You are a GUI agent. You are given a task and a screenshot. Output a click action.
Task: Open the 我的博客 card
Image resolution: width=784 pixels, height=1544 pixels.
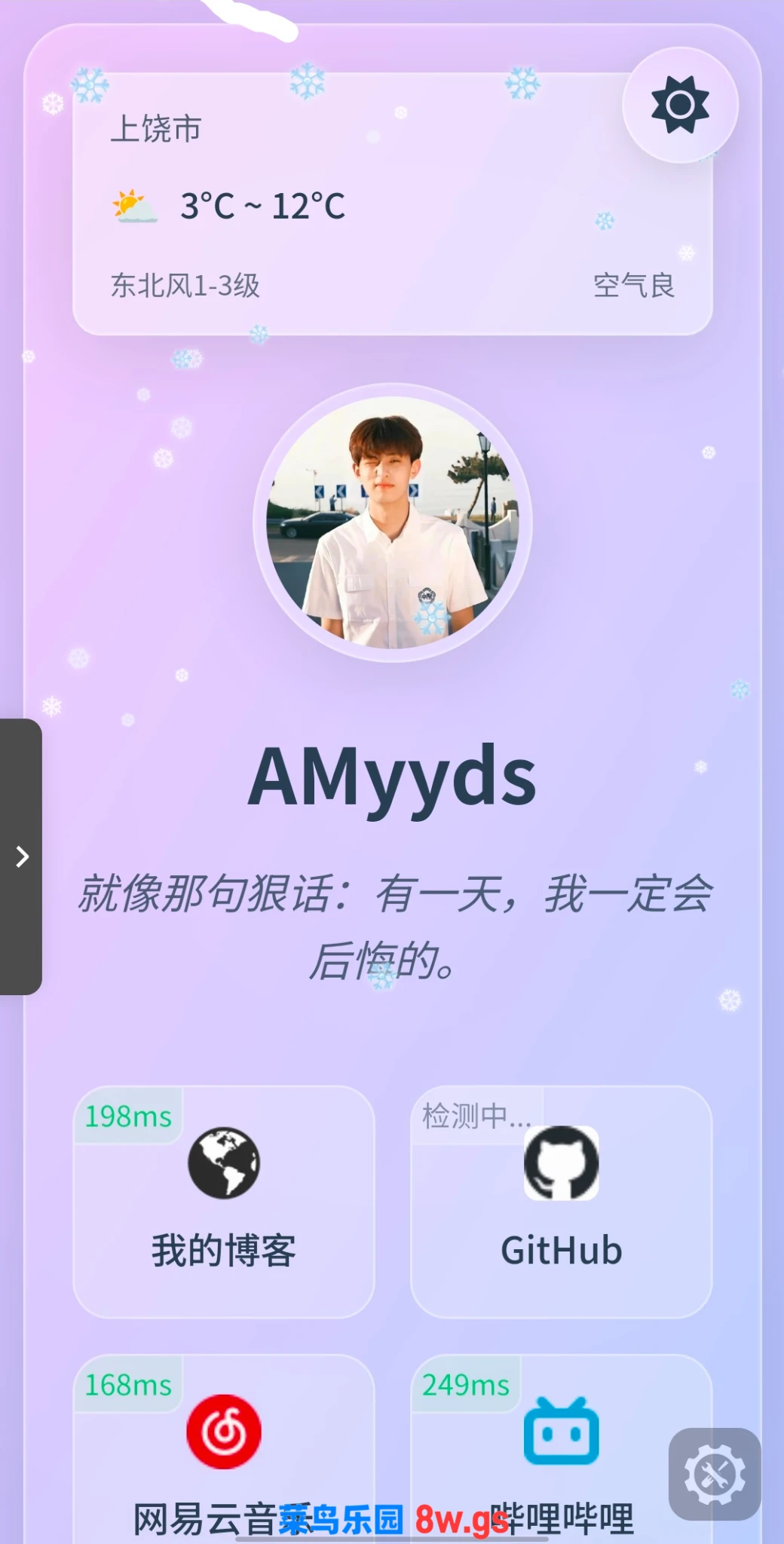pyautogui.click(x=223, y=1202)
